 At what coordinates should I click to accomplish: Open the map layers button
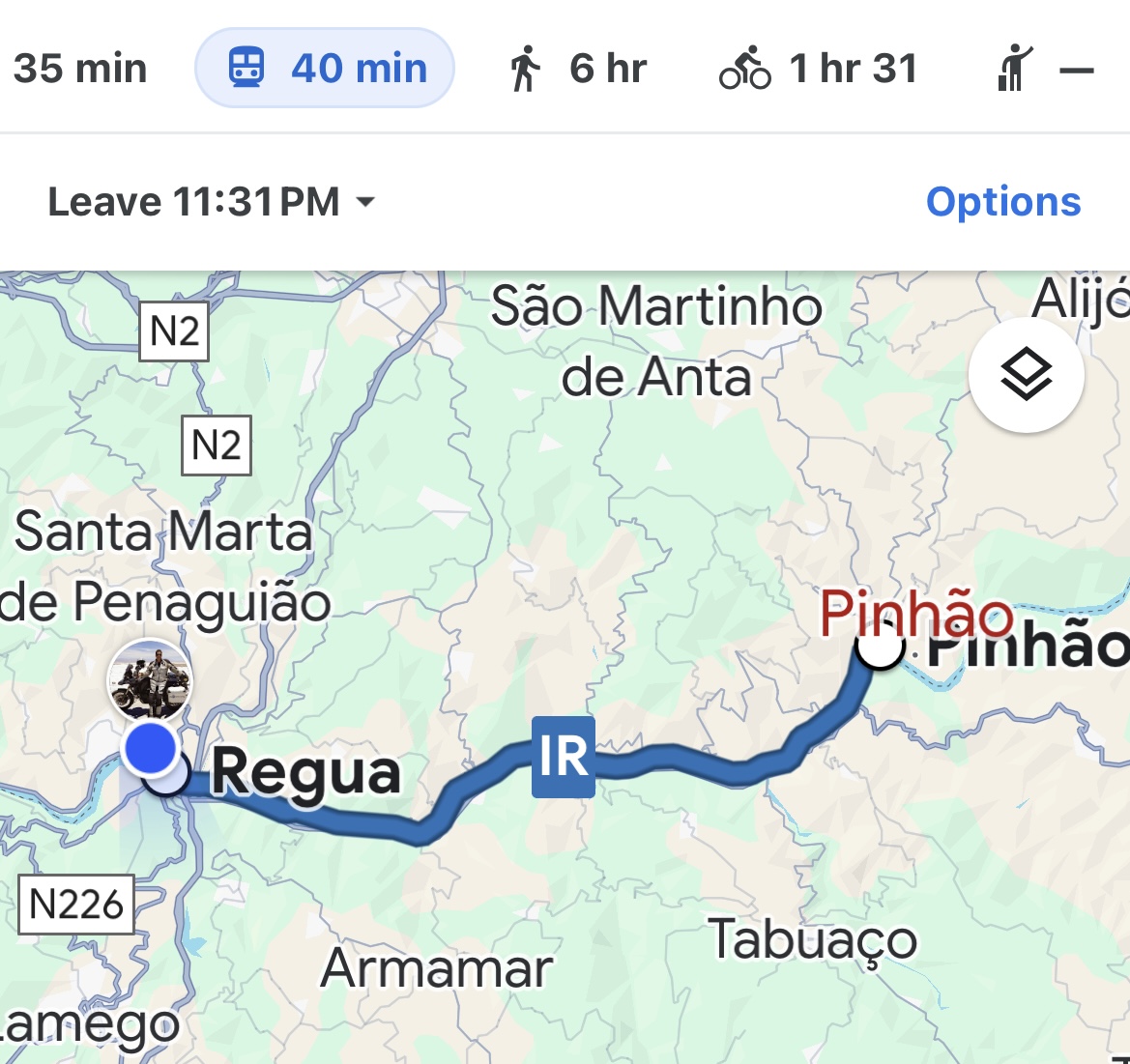click(1026, 375)
